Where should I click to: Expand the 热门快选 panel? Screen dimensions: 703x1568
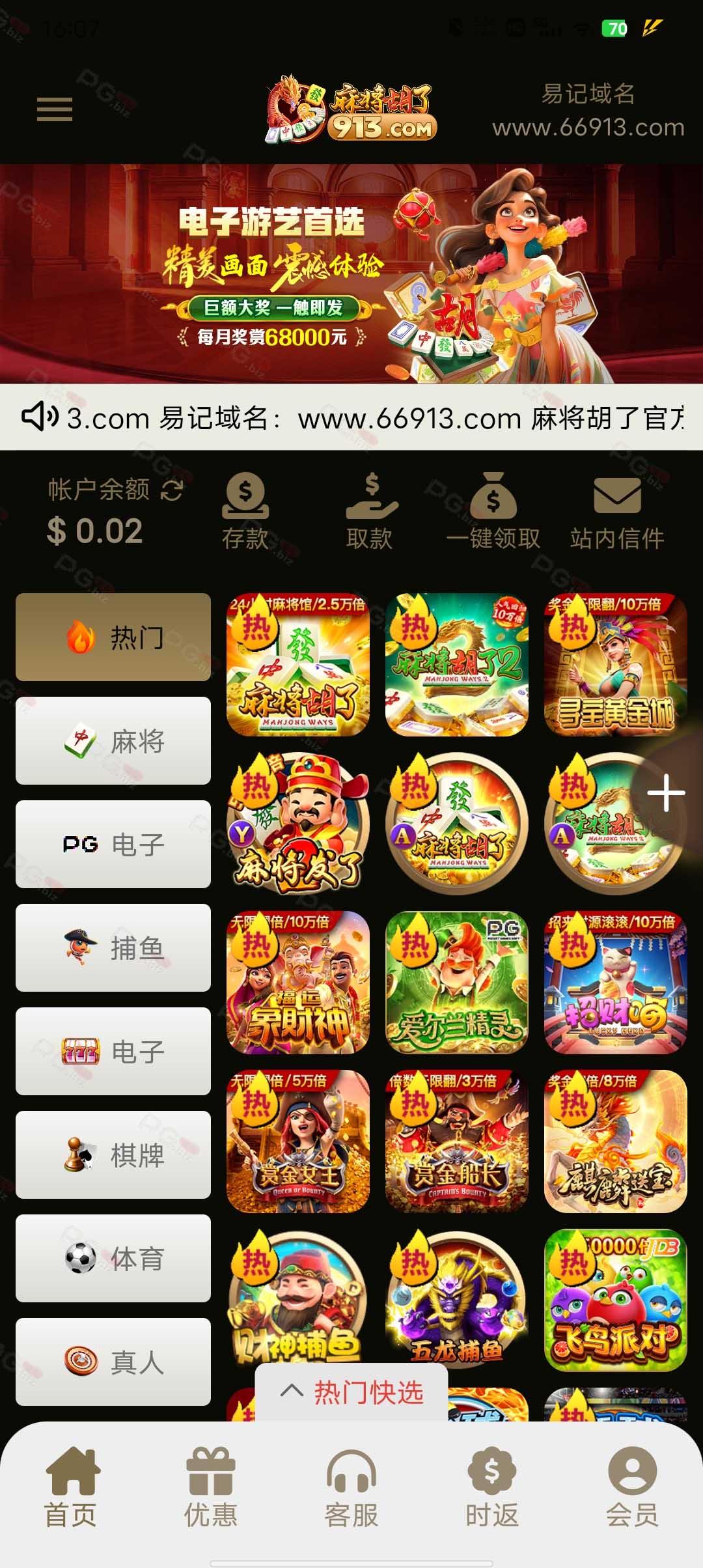351,1393
